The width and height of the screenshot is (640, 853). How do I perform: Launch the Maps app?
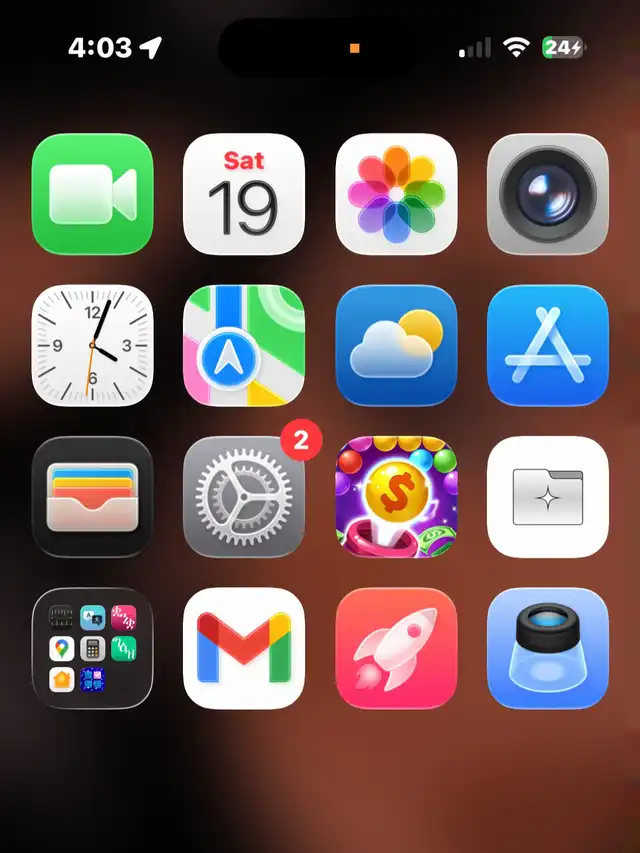coord(244,346)
